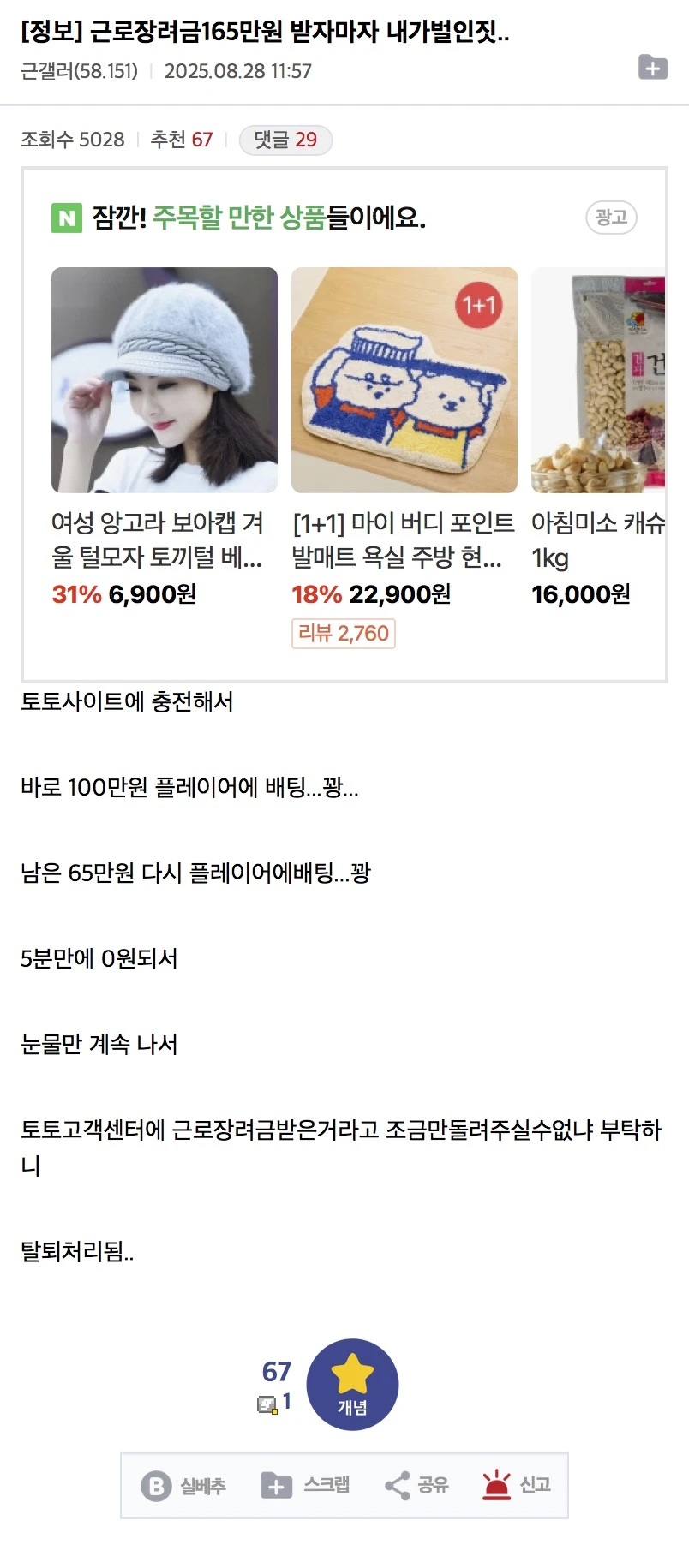Report the post with 신고

[517, 1486]
